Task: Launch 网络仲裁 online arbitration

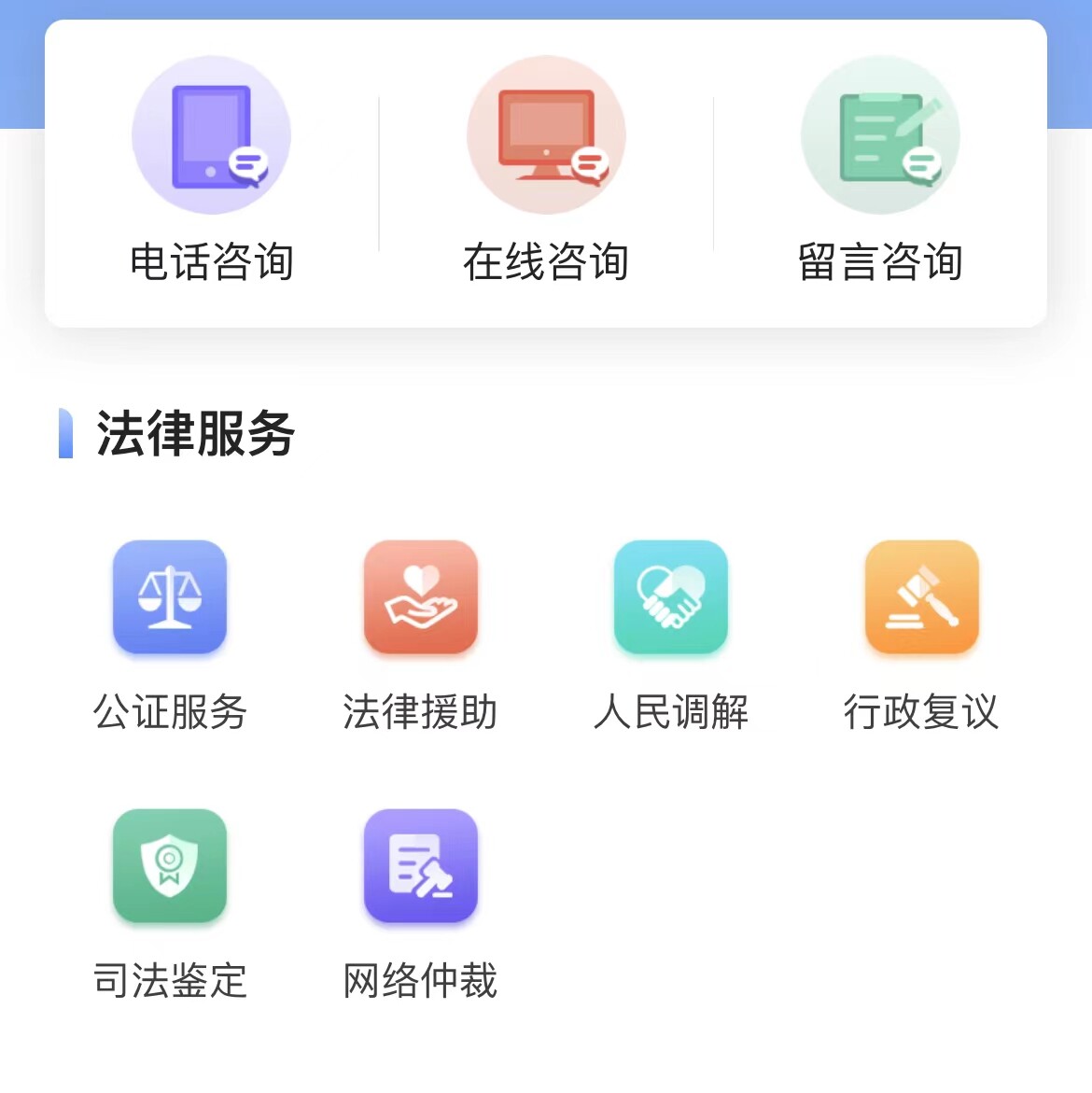Action: click(421, 866)
